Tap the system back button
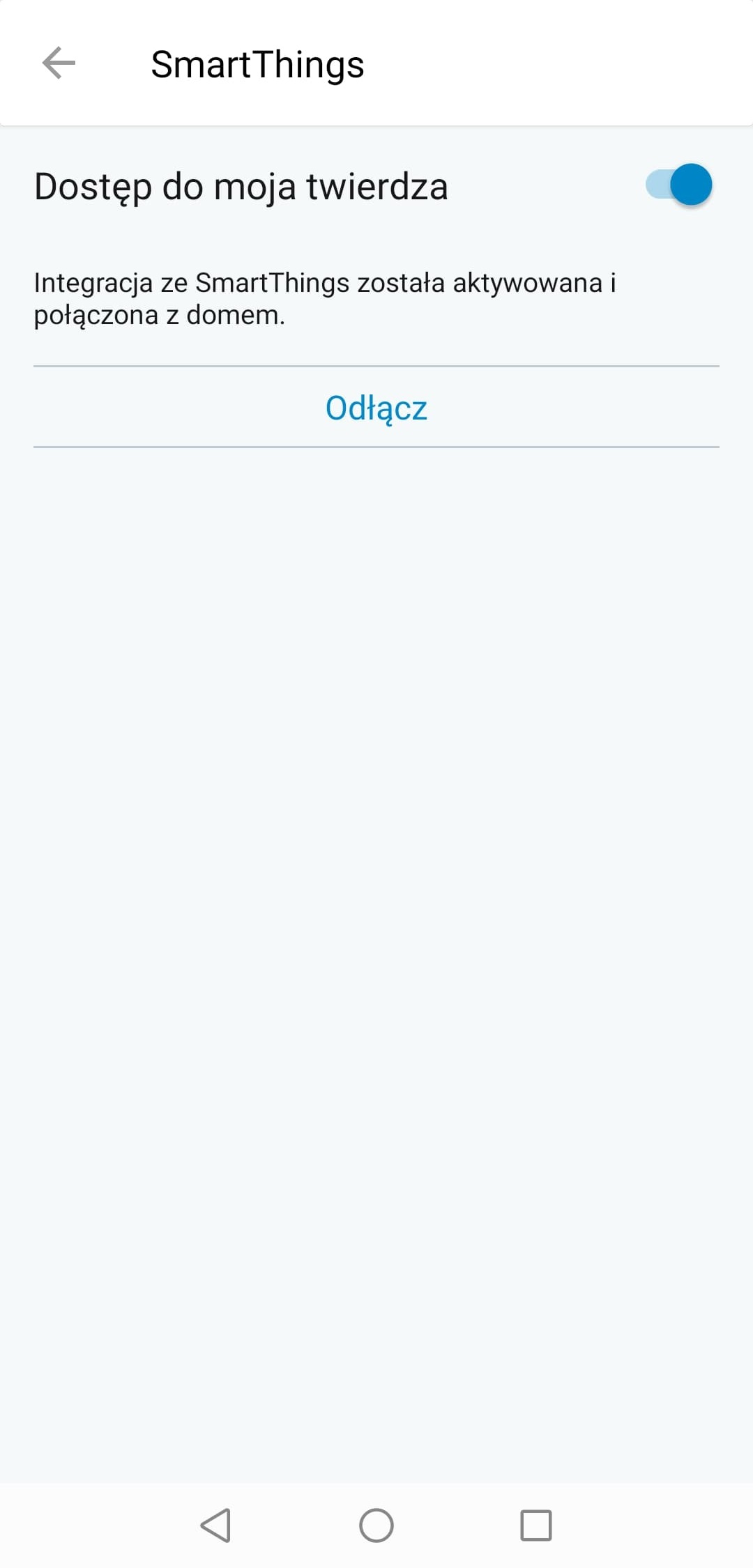Viewport: 753px width, 1568px height. (x=216, y=1525)
